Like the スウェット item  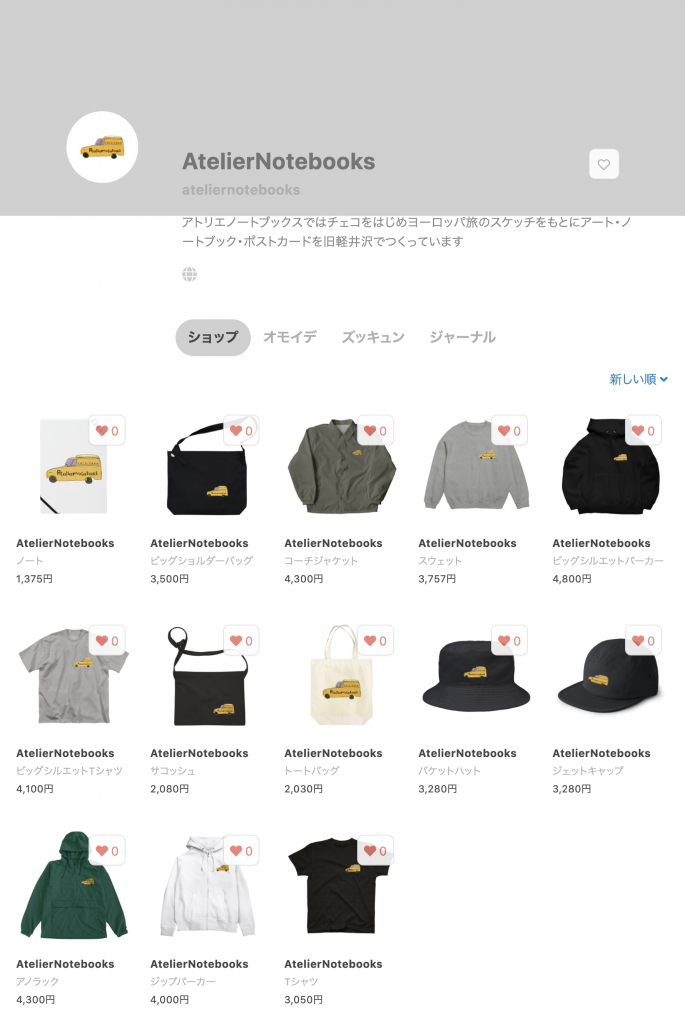click(x=508, y=431)
